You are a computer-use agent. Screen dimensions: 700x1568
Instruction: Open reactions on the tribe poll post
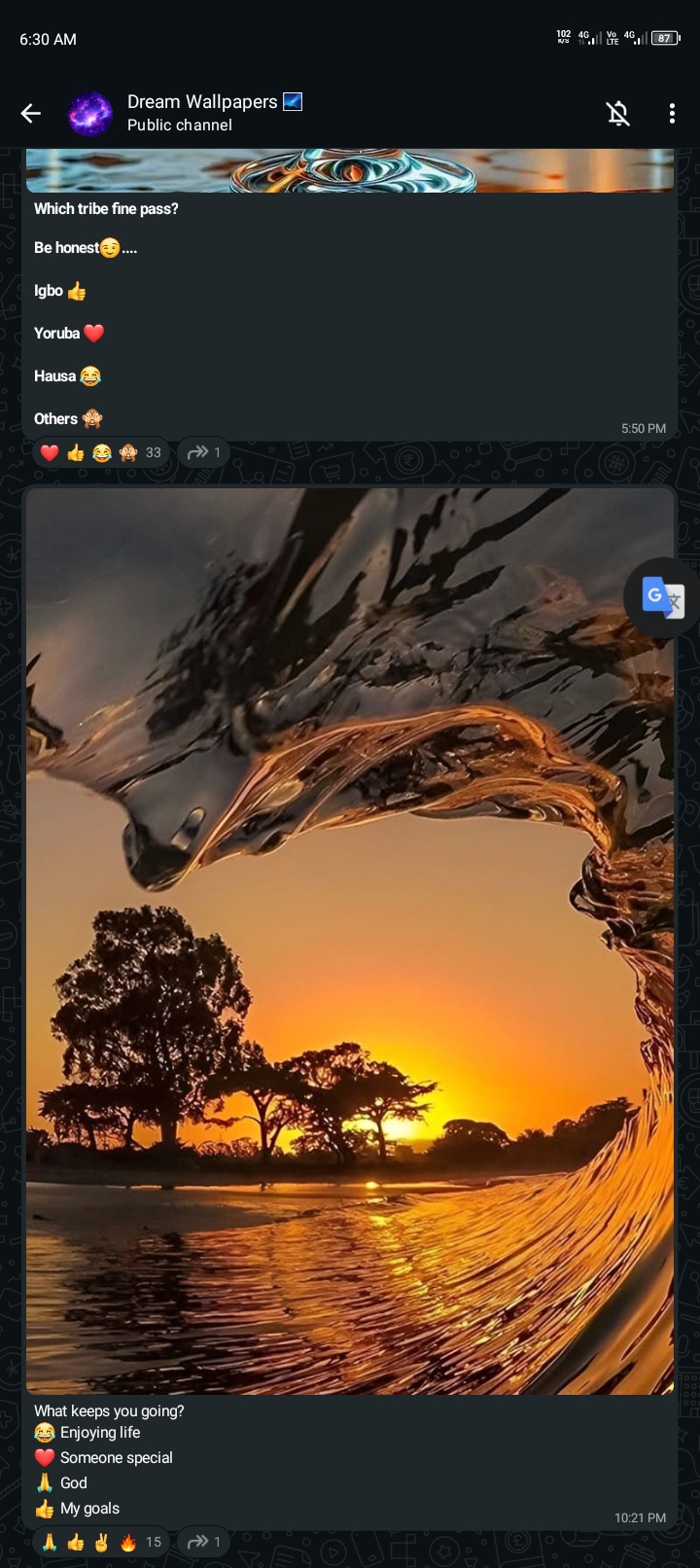(101, 452)
